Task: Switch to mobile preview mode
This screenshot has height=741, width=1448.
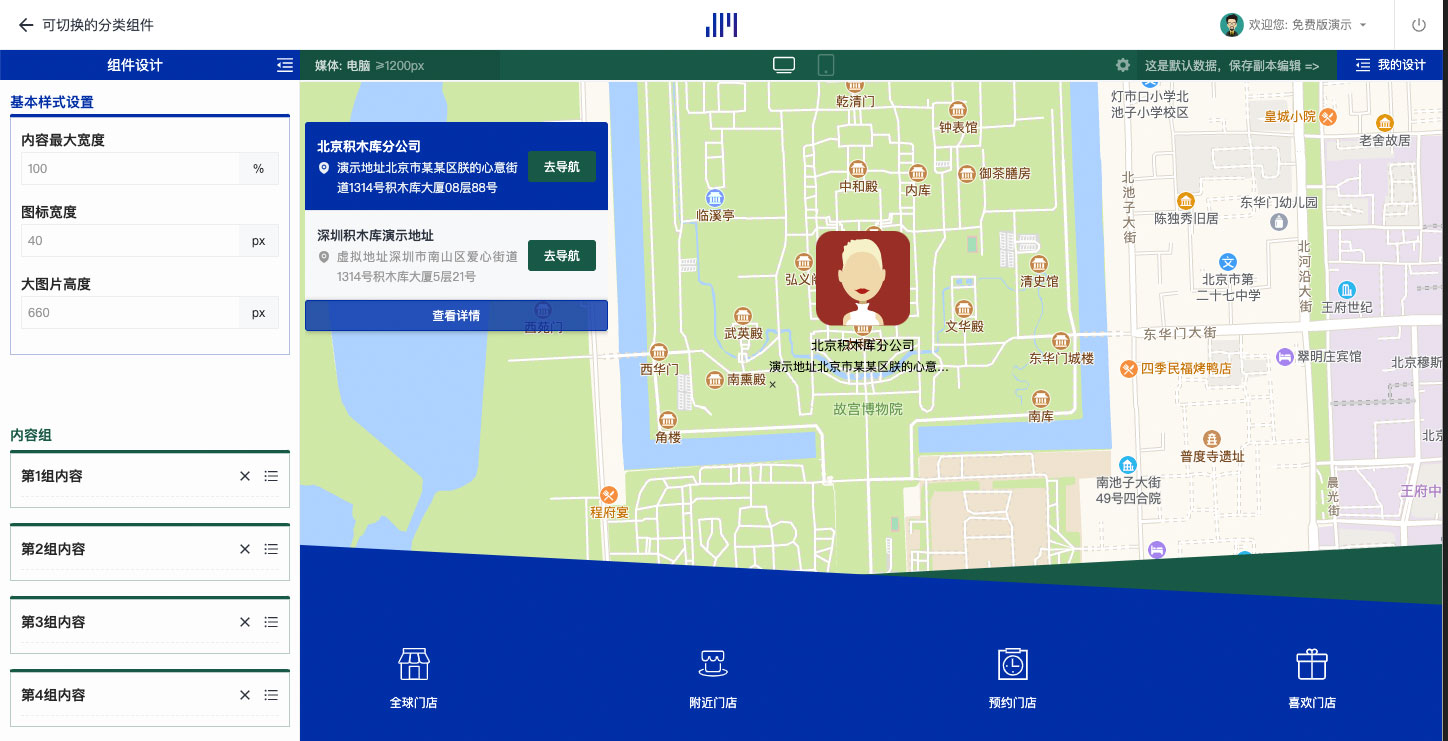Action: click(826, 65)
